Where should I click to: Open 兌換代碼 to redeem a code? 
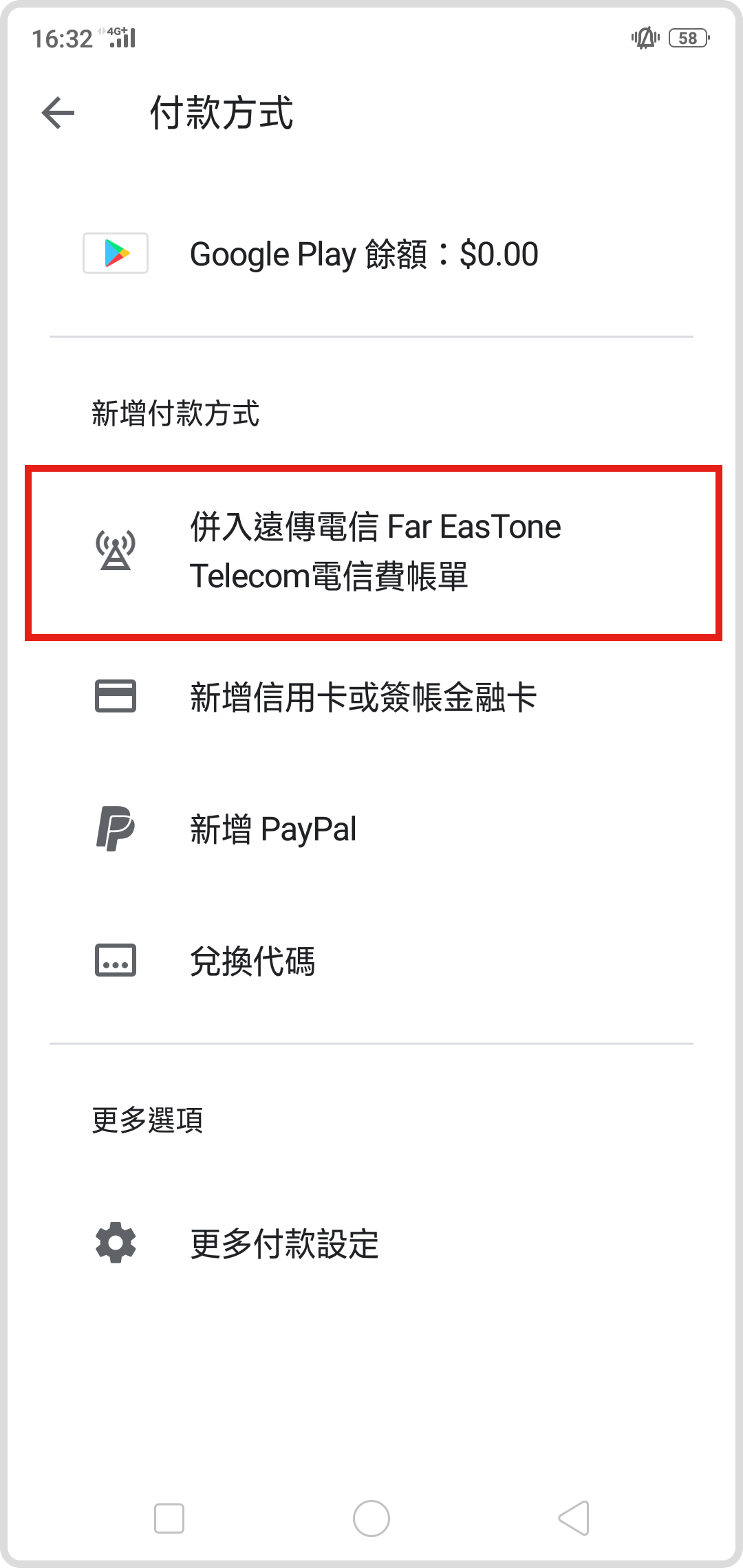[x=252, y=961]
